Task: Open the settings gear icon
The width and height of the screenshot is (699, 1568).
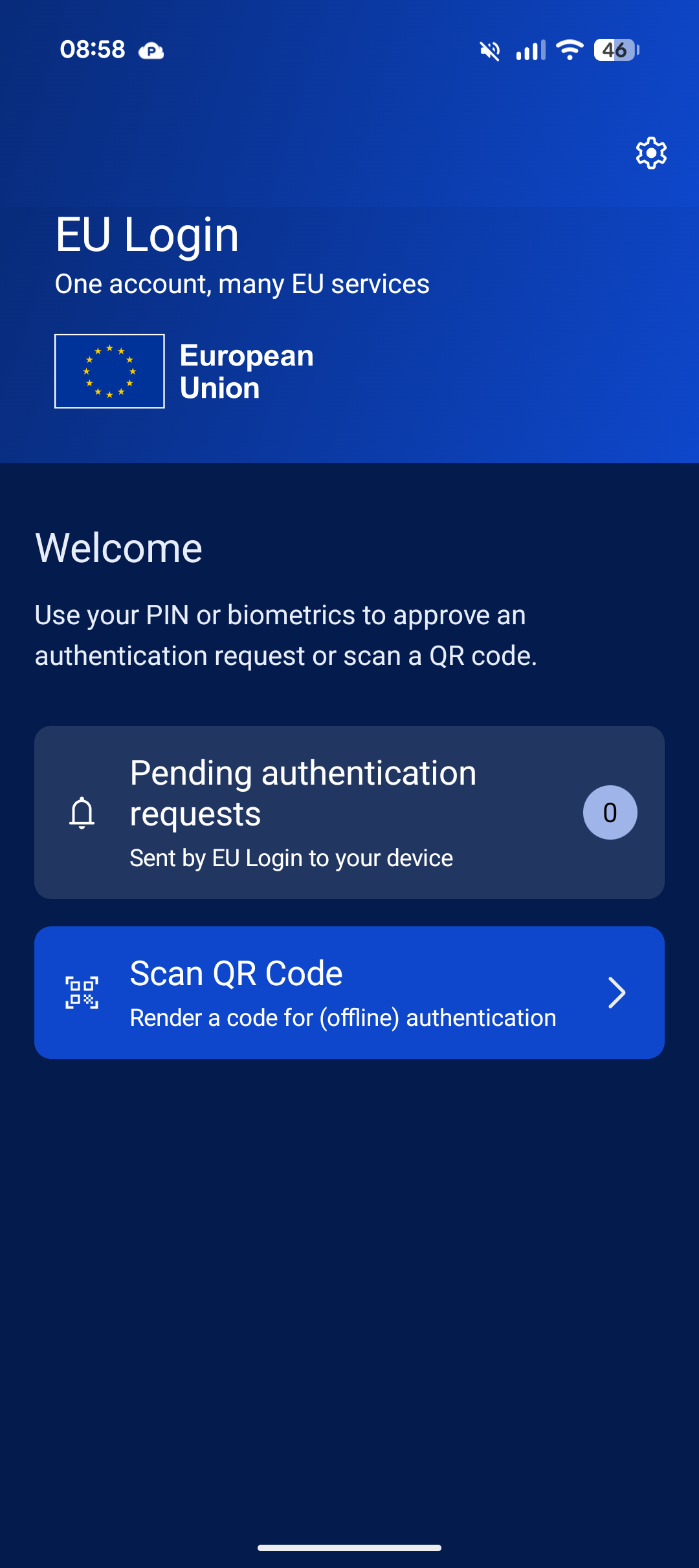Action: click(651, 153)
